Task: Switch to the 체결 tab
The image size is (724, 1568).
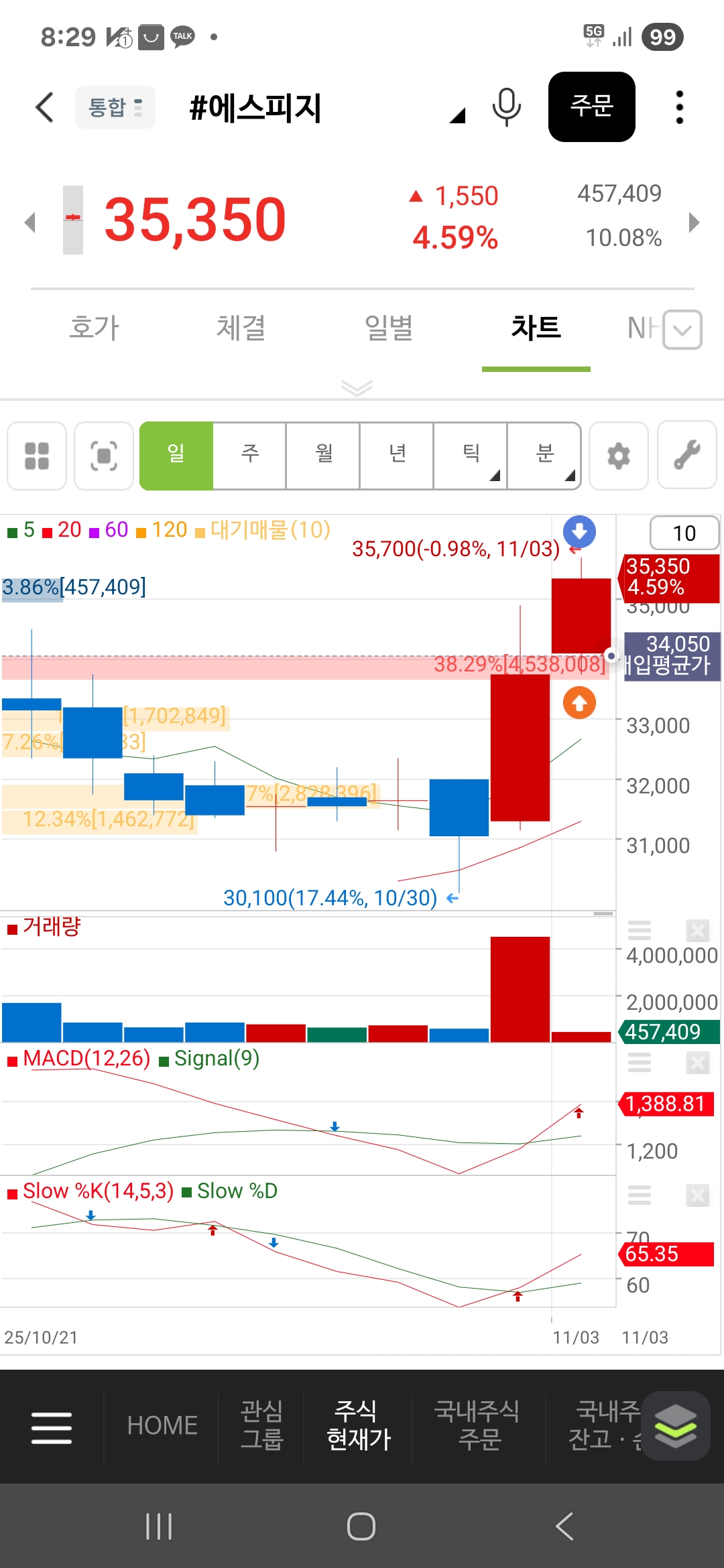Action: (241, 328)
